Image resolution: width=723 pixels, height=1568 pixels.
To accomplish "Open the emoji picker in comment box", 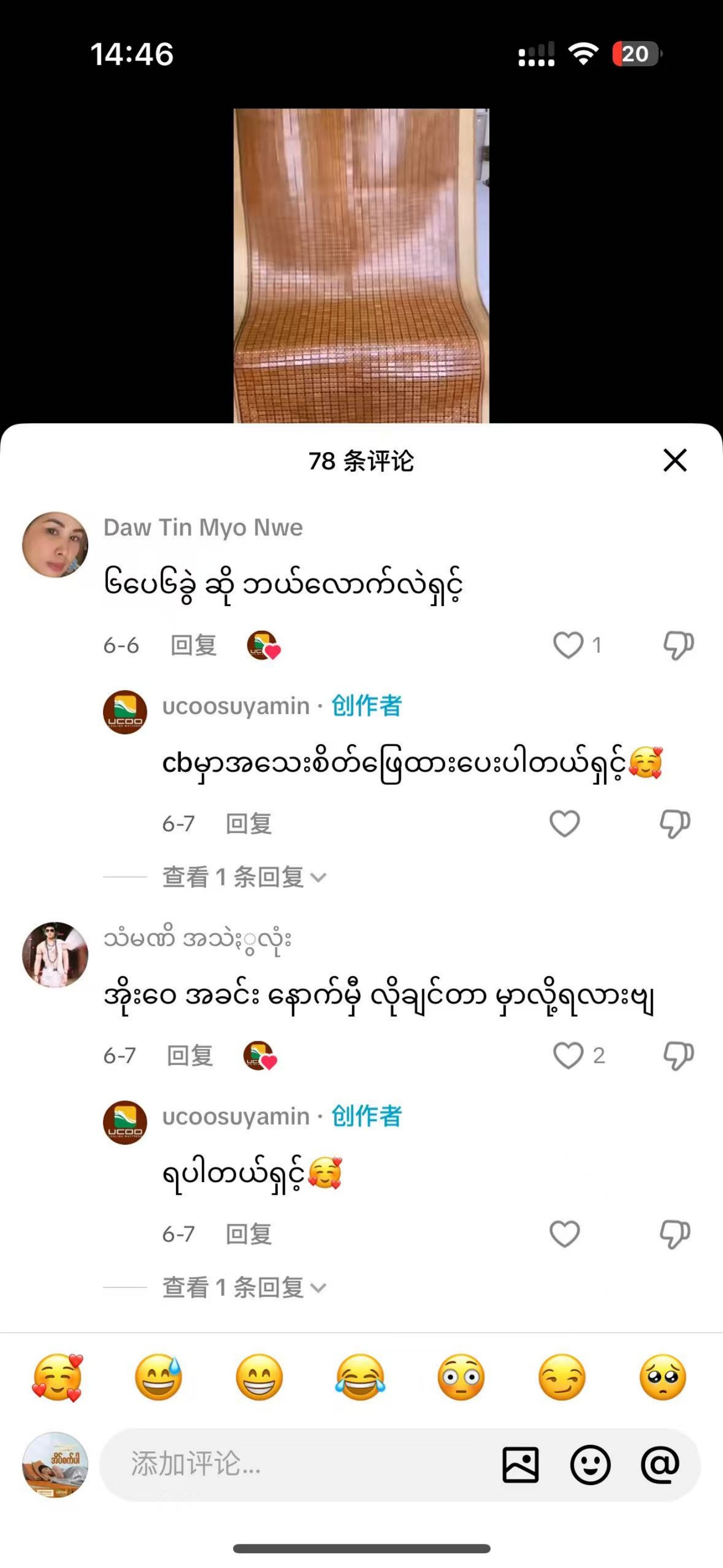I will [x=590, y=1464].
